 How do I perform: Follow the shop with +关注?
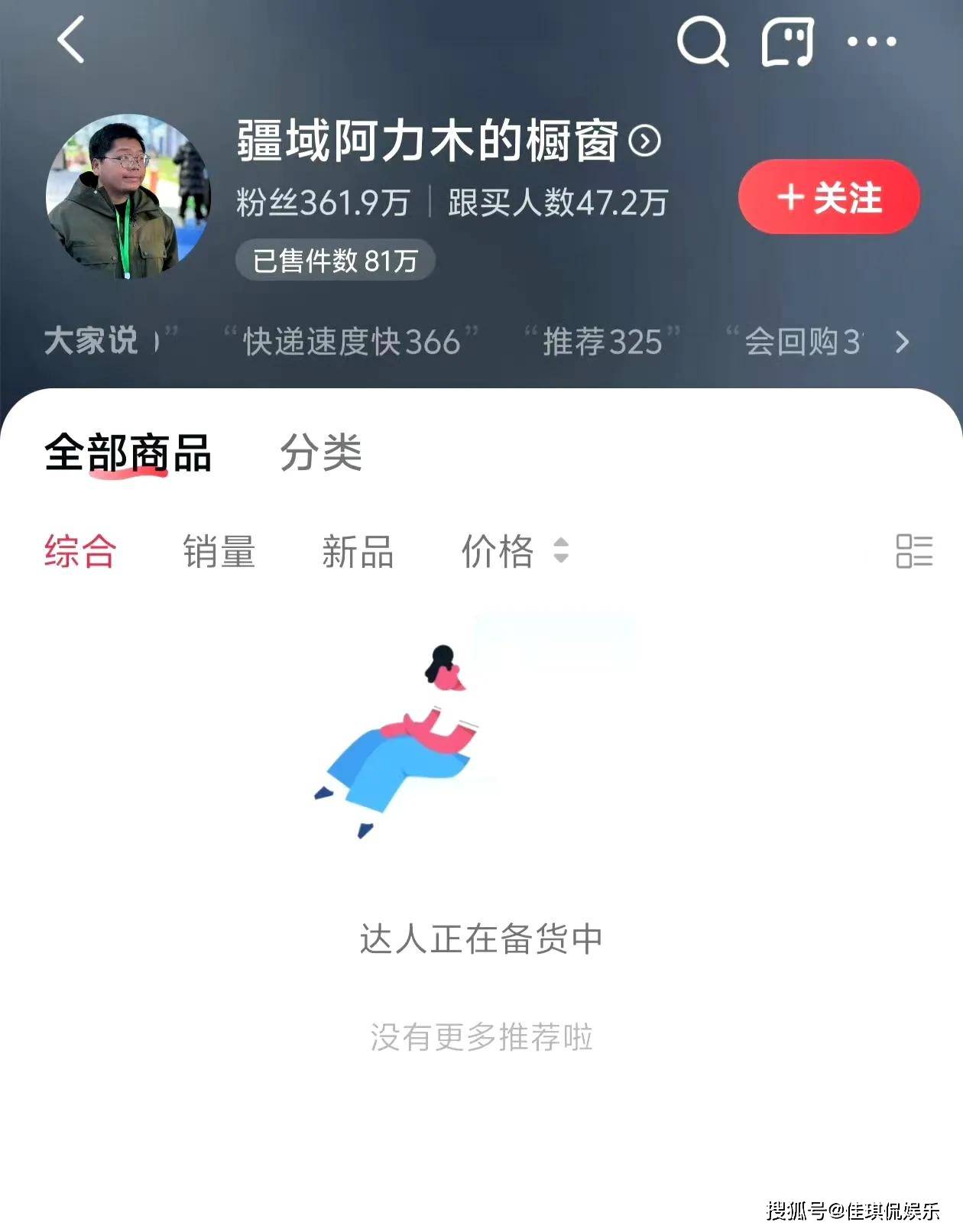(x=828, y=197)
